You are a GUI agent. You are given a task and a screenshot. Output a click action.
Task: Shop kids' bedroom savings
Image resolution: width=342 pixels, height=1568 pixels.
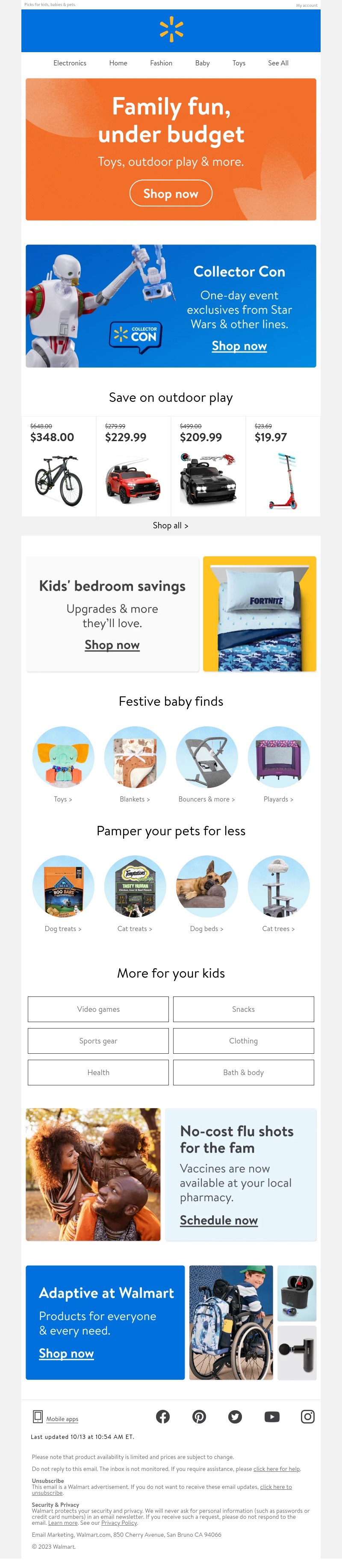tap(112, 645)
